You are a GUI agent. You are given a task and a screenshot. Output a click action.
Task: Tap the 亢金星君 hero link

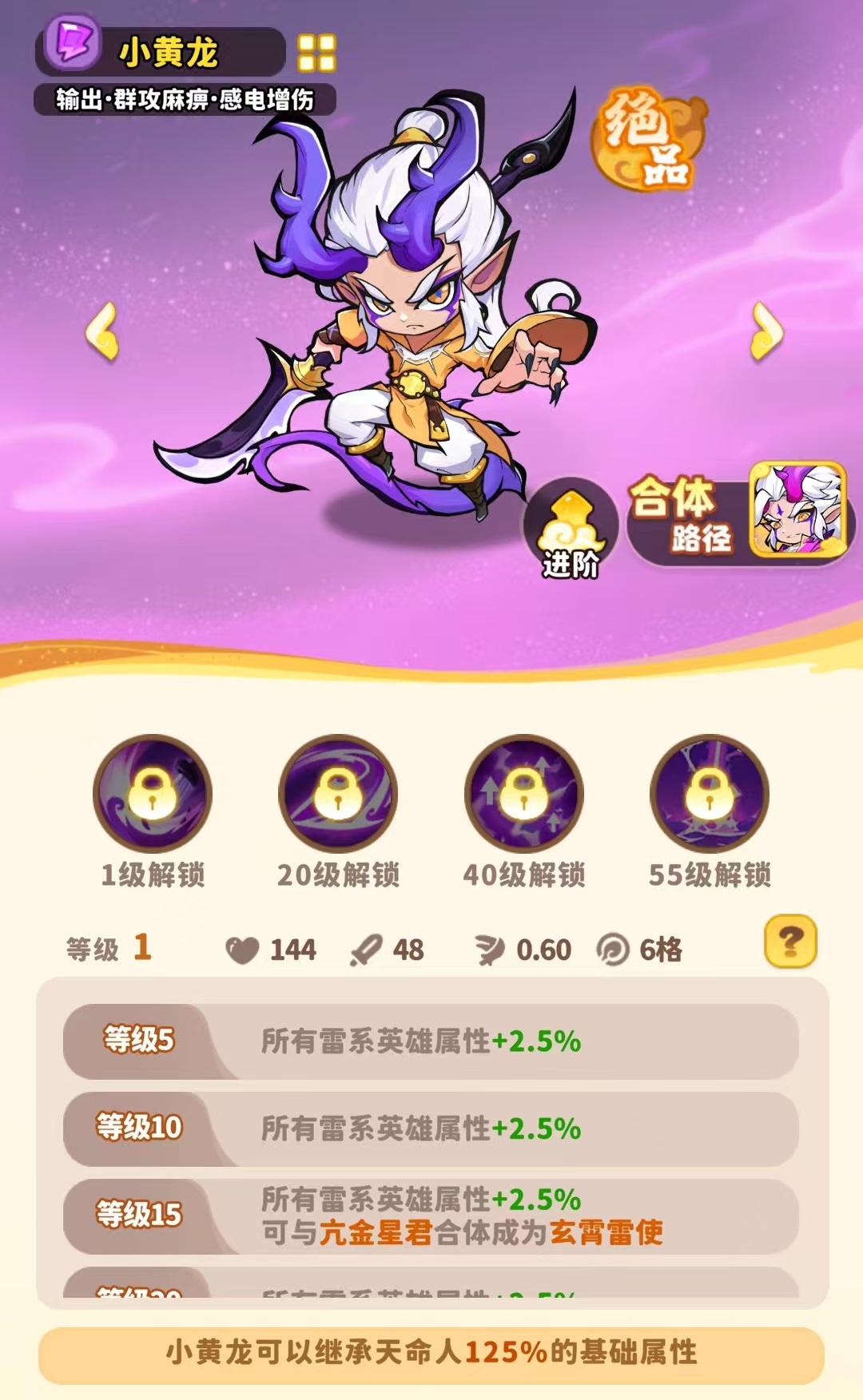tap(376, 1232)
